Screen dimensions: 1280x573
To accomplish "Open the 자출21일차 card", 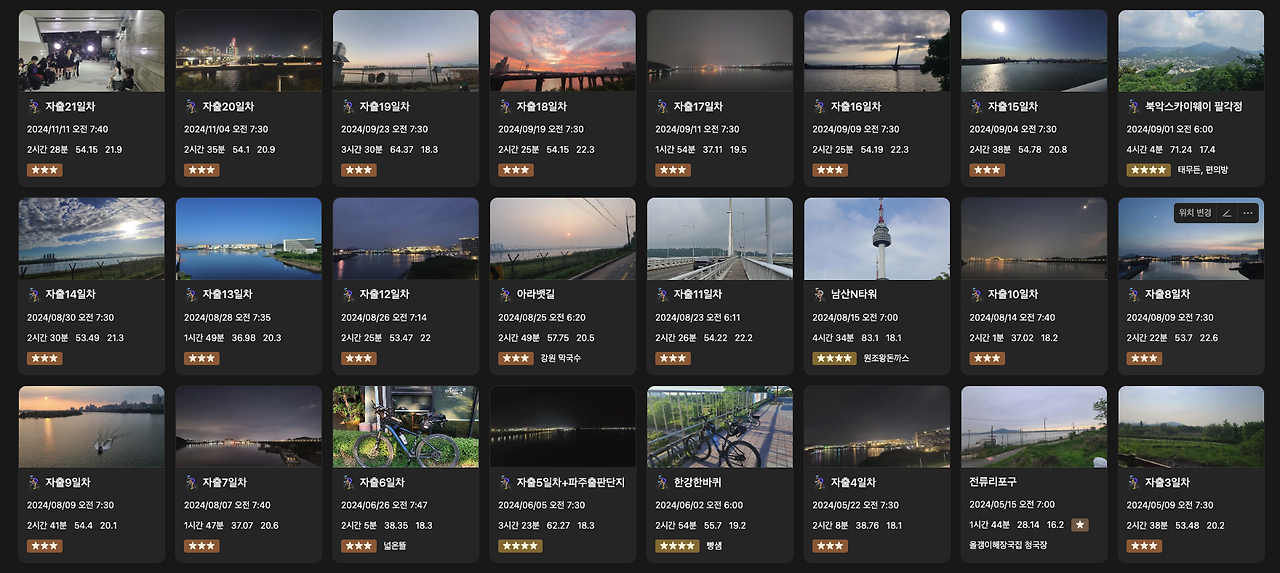I will coord(91,98).
